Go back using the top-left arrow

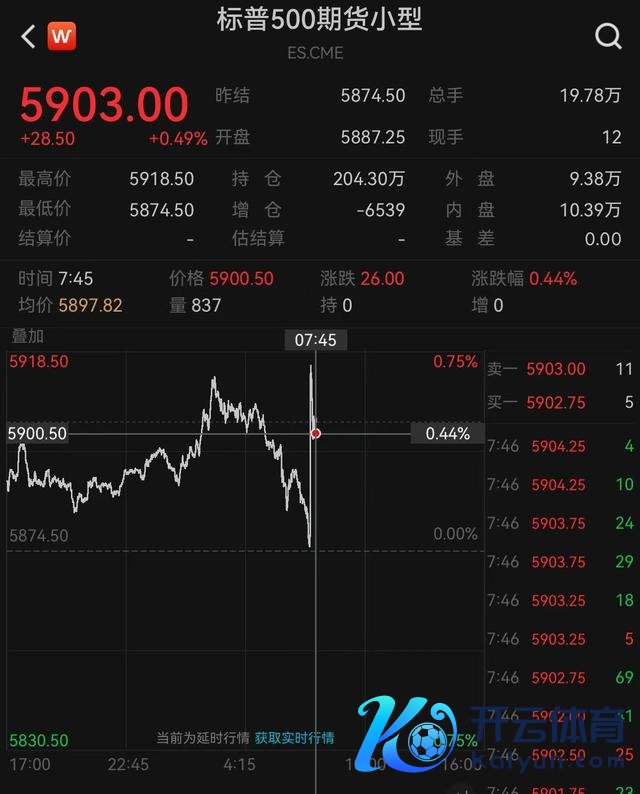[x=28, y=37]
